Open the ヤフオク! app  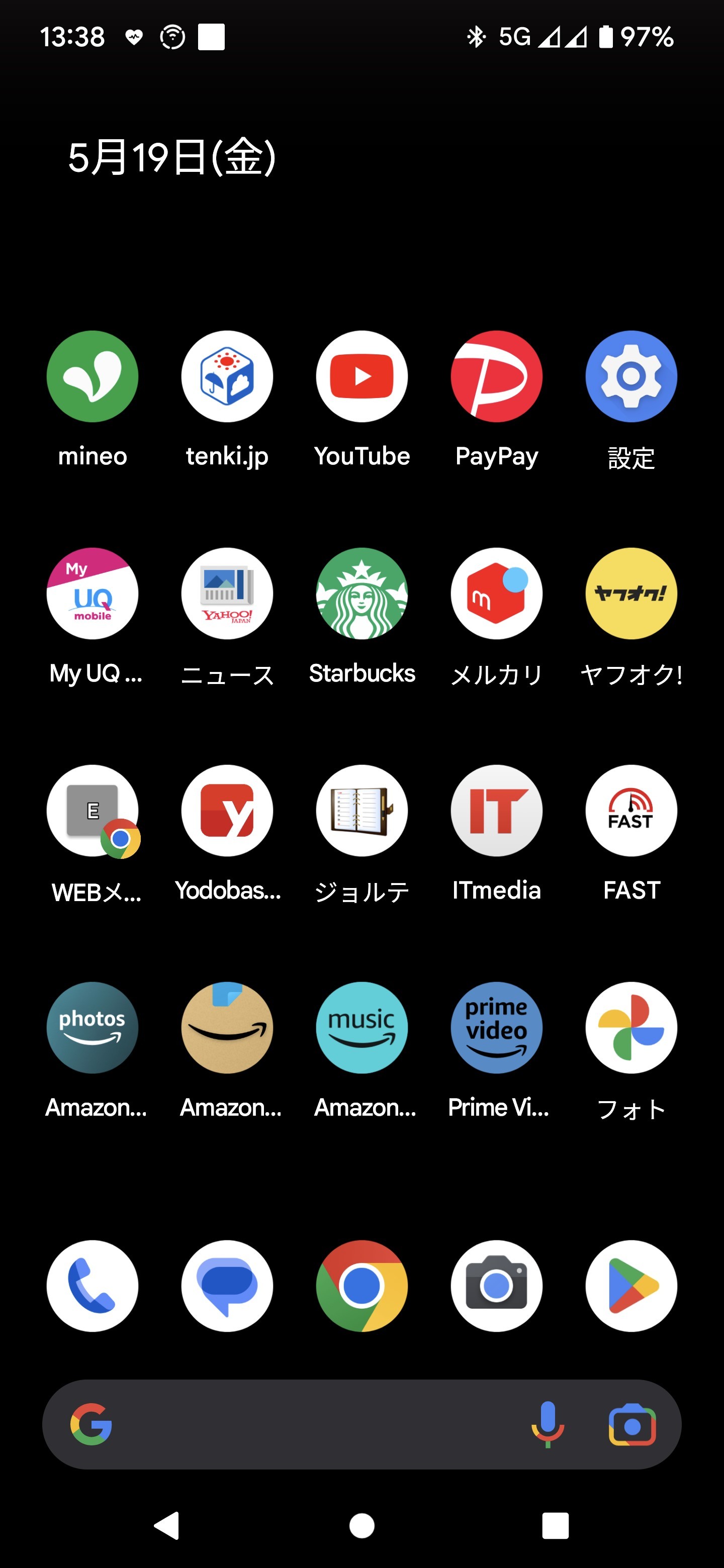(x=631, y=594)
